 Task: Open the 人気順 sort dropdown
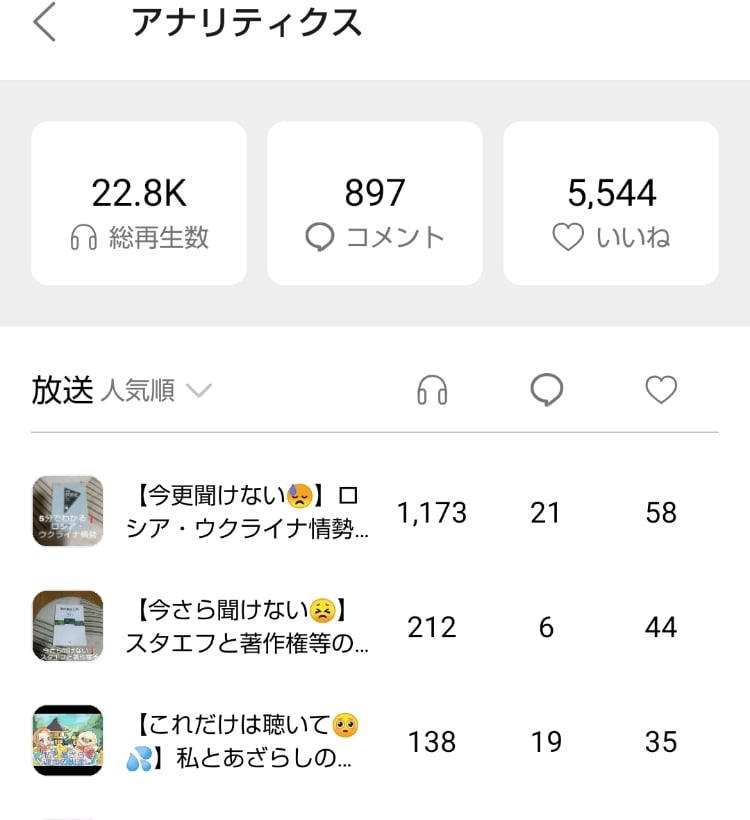pos(156,391)
